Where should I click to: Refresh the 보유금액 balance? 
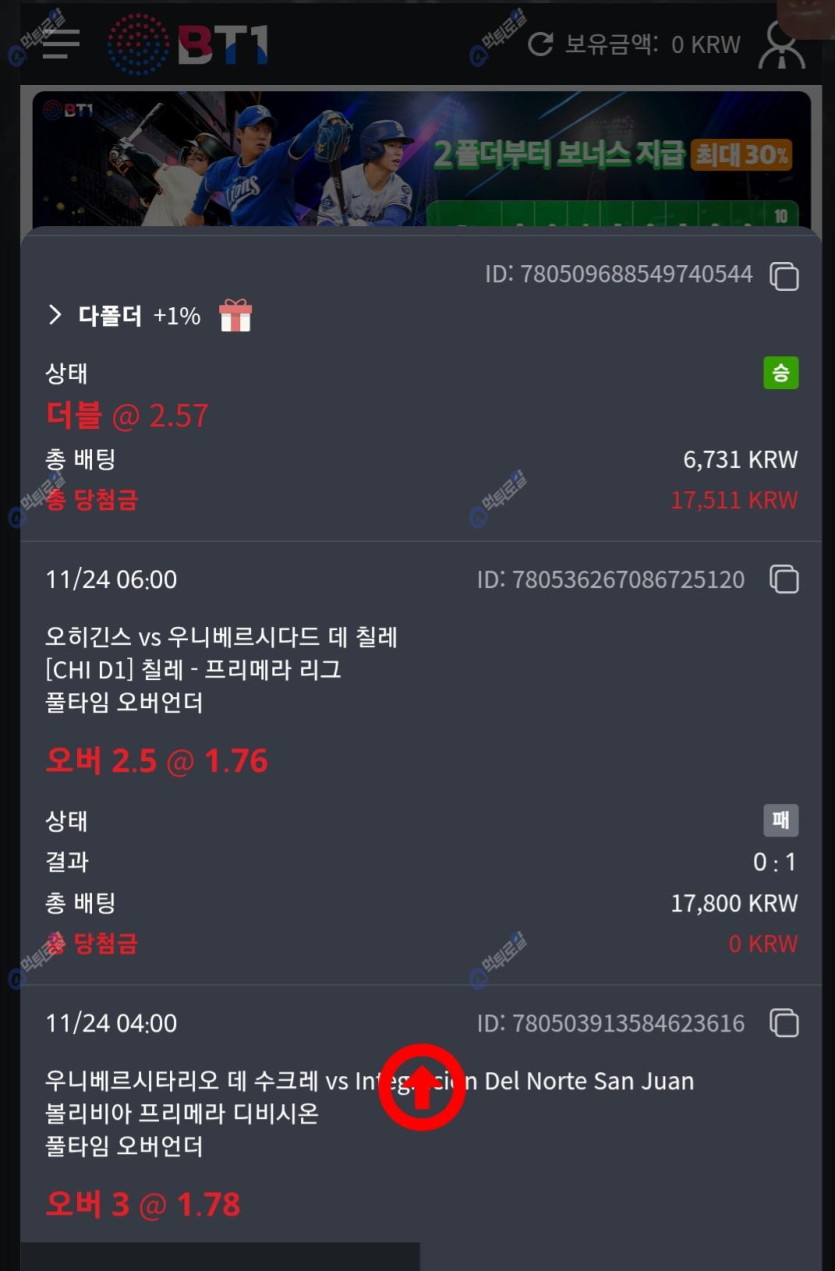[x=540, y=44]
